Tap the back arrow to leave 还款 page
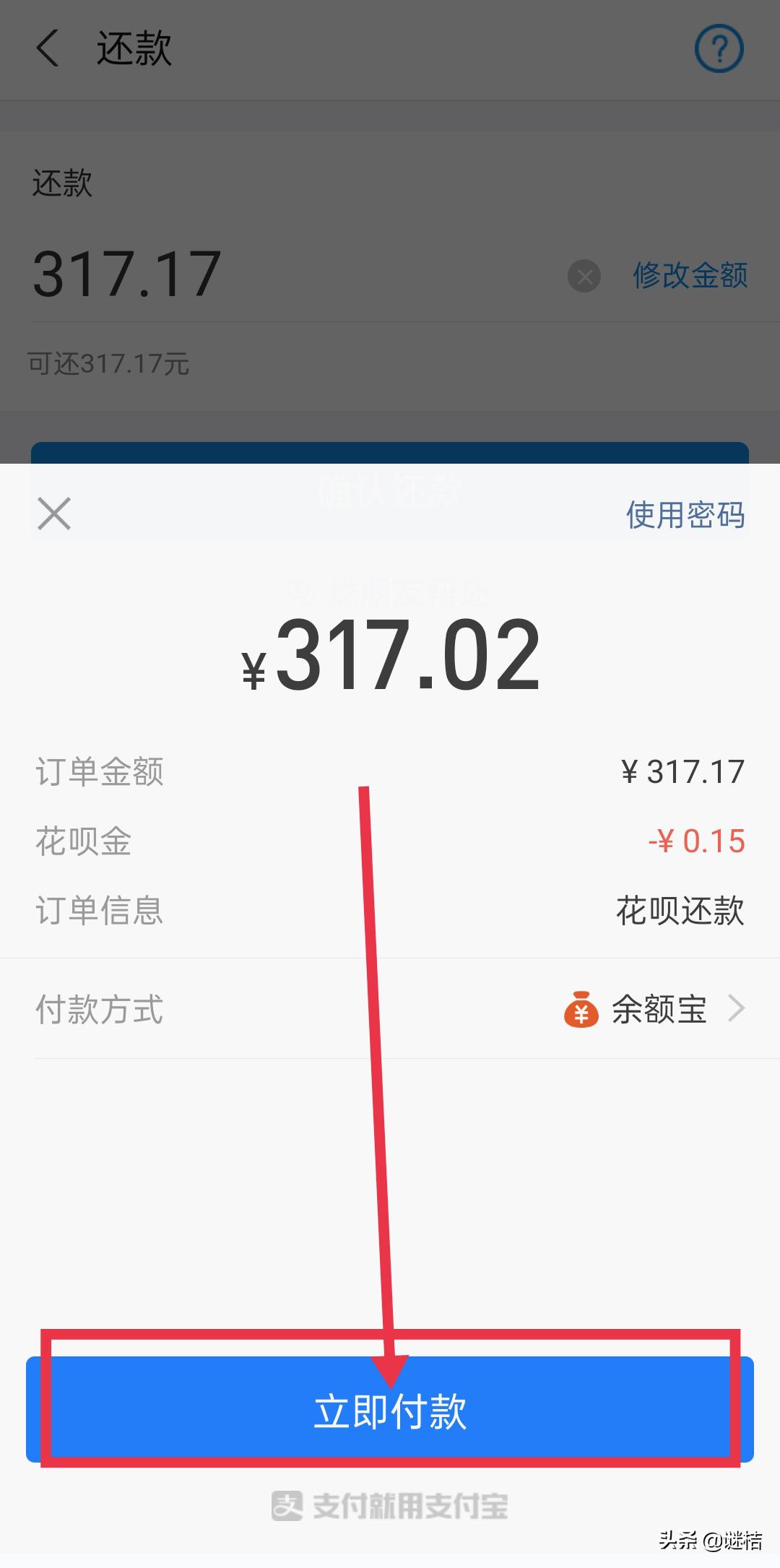Screen dimensions: 780x1568 pos(47,49)
